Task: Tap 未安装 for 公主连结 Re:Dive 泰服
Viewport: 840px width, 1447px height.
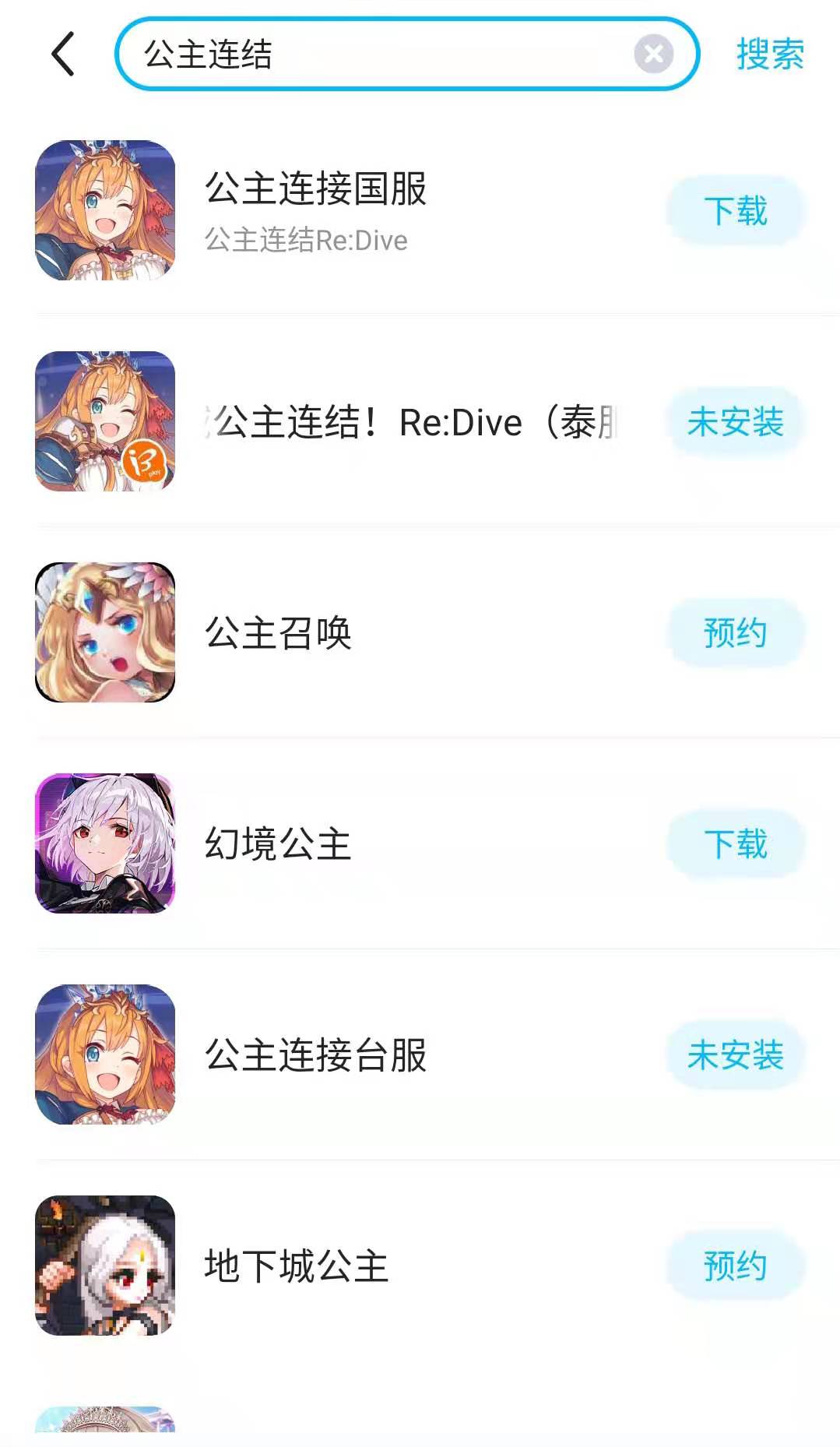Action: (735, 422)
